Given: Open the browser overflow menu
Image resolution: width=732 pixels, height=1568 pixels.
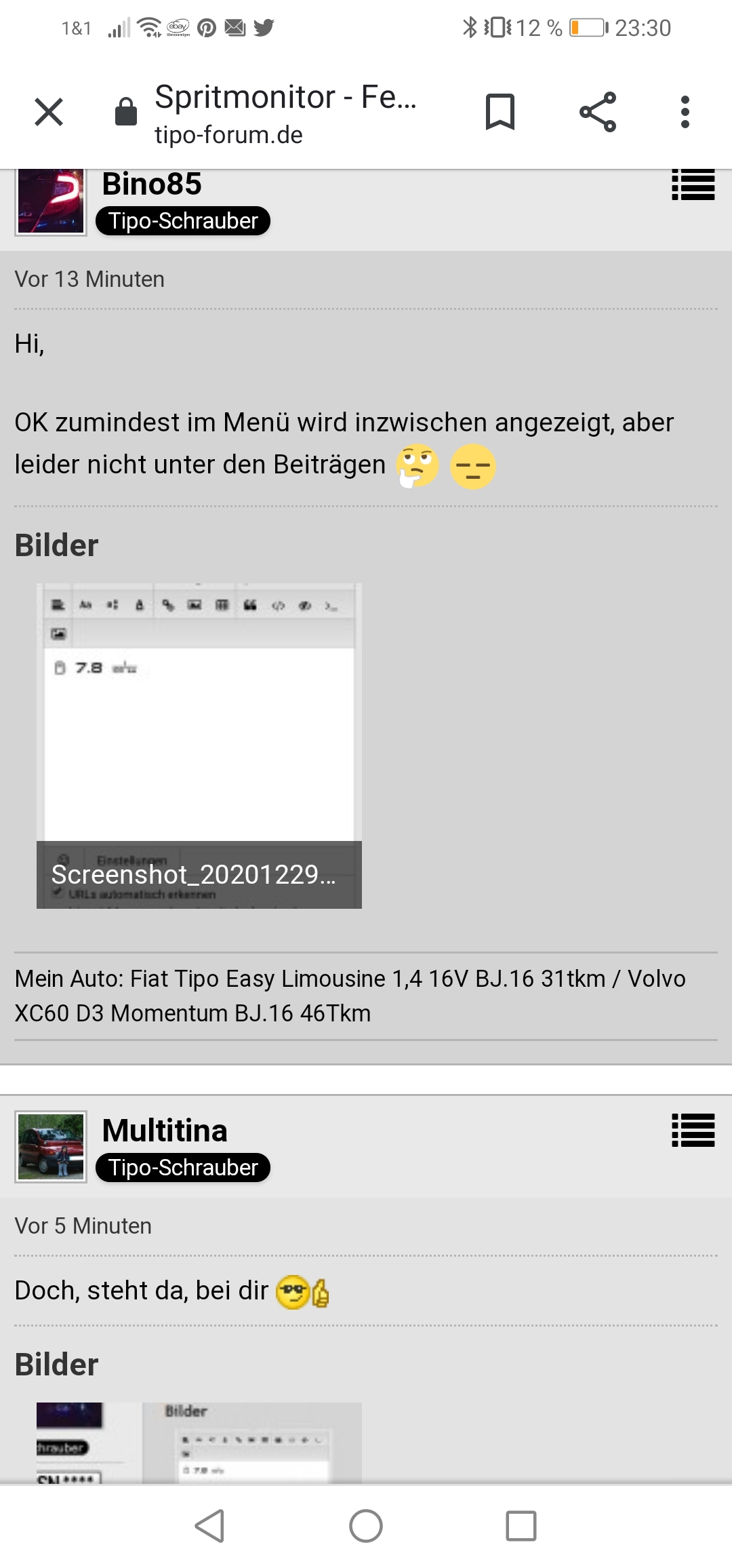Looking at the screenshot, I should [x=685, y=112].
